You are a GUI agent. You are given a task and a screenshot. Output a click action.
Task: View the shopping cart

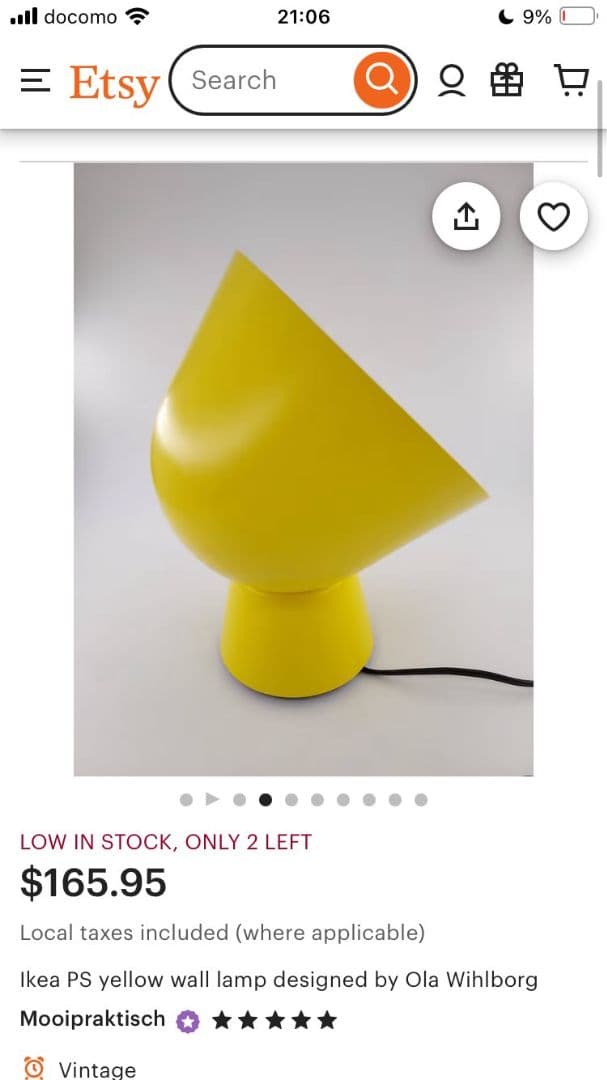(571, 80)
